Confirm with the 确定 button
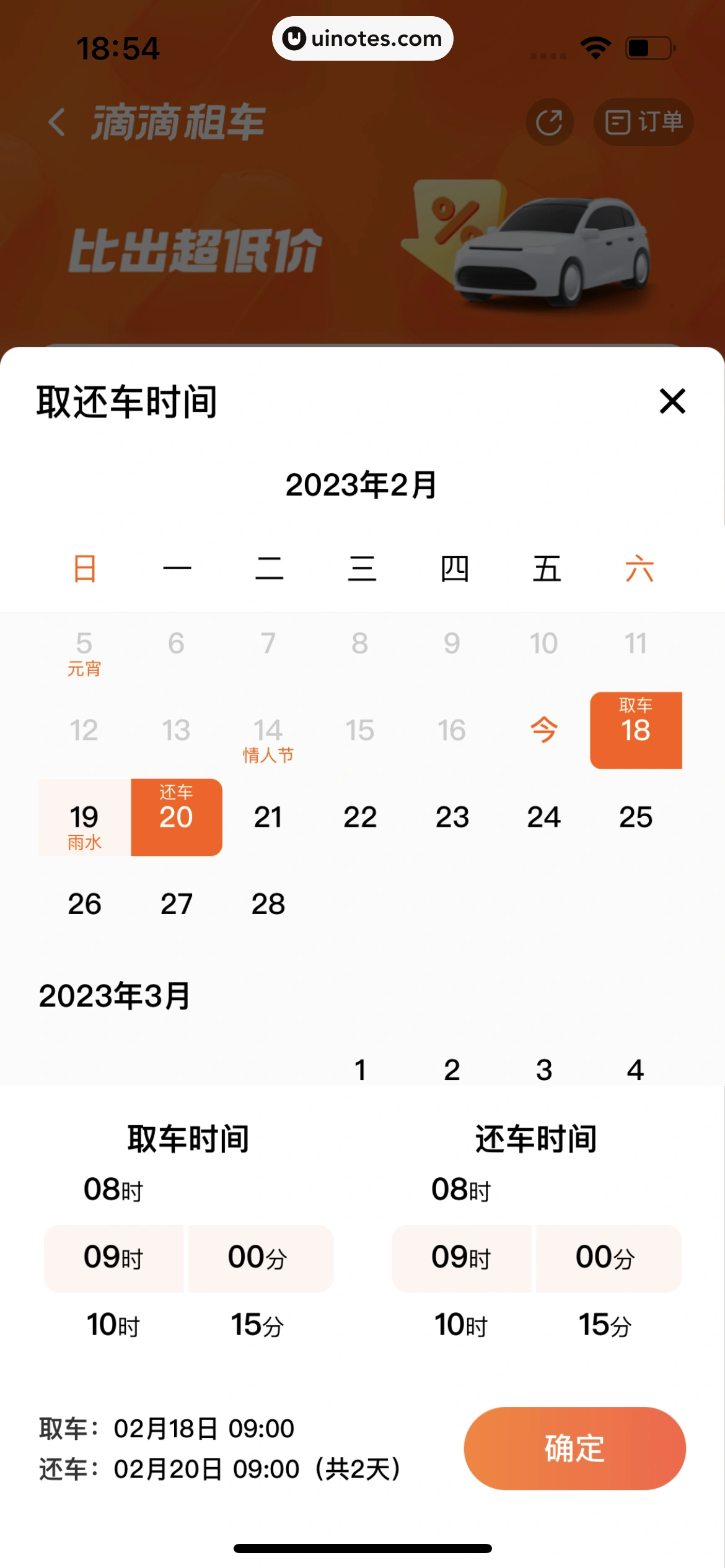Image resolution: width=725 pixels, height=1568 pixels. (574, 1448)
